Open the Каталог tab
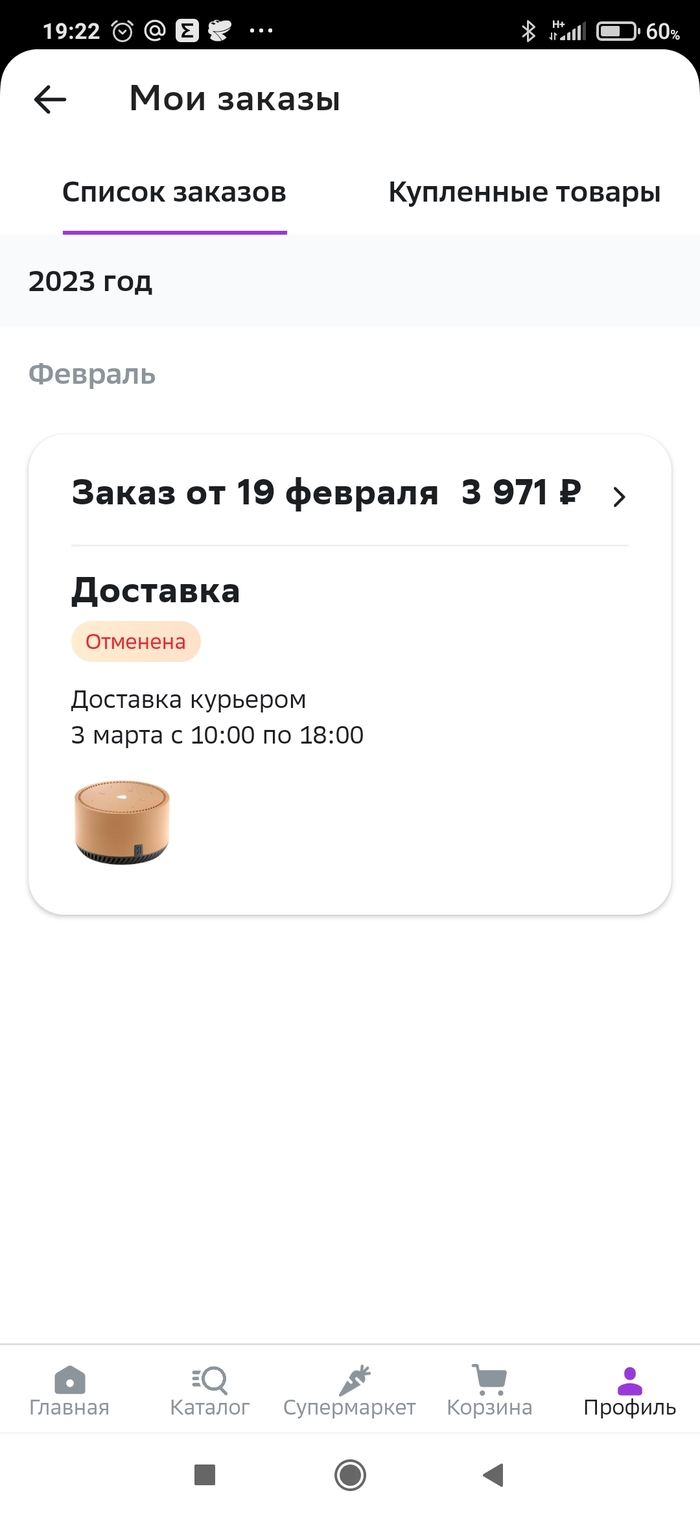700x1517 pixels. tap(210, 1392)
